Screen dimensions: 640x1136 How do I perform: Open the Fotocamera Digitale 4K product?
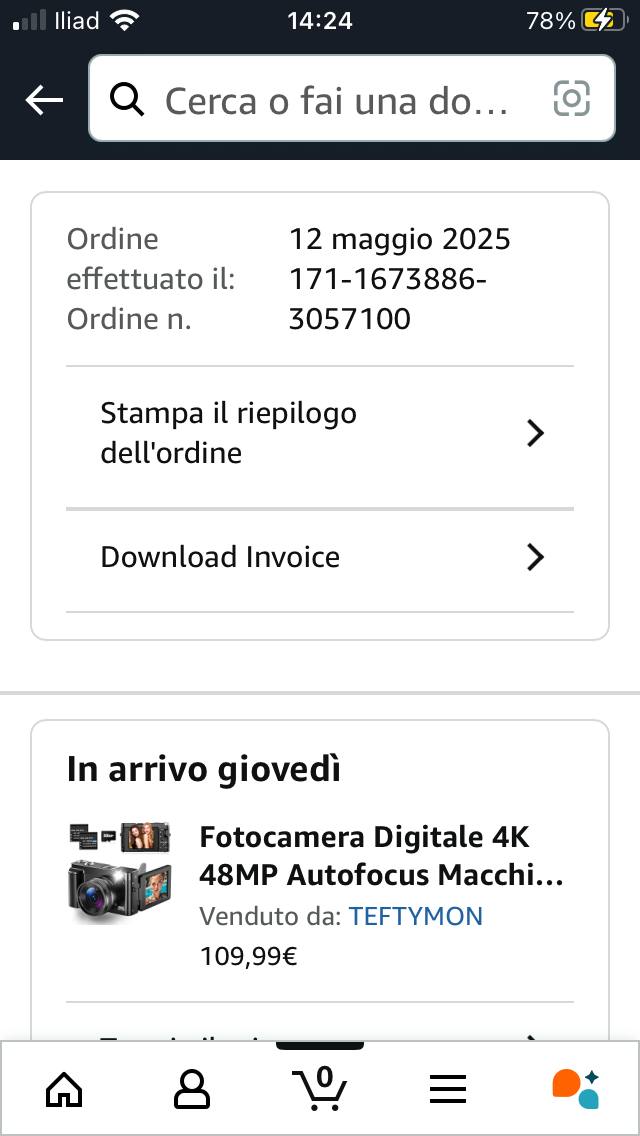click(380, 855)
